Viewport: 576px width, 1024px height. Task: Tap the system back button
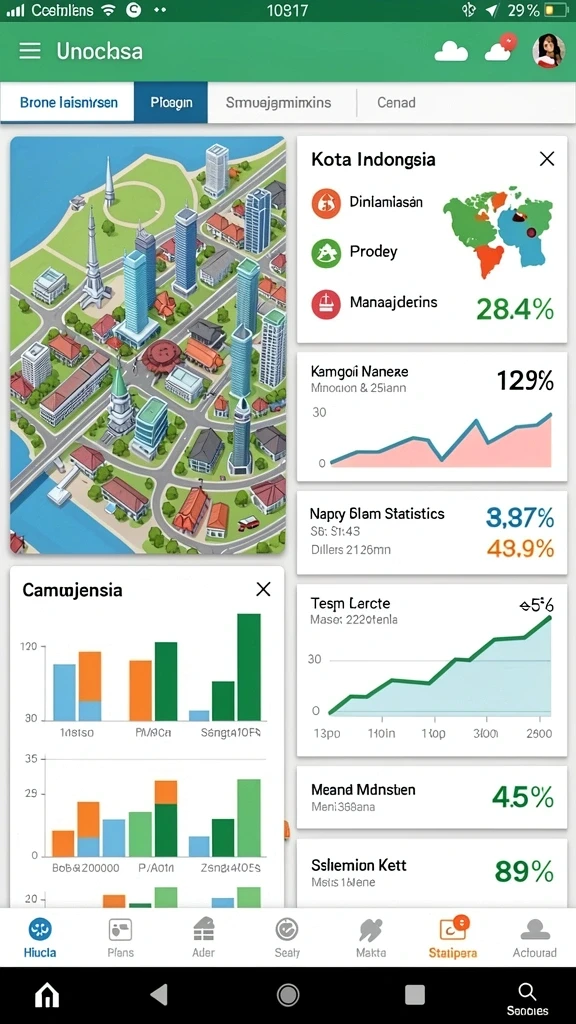pos(159,995)
